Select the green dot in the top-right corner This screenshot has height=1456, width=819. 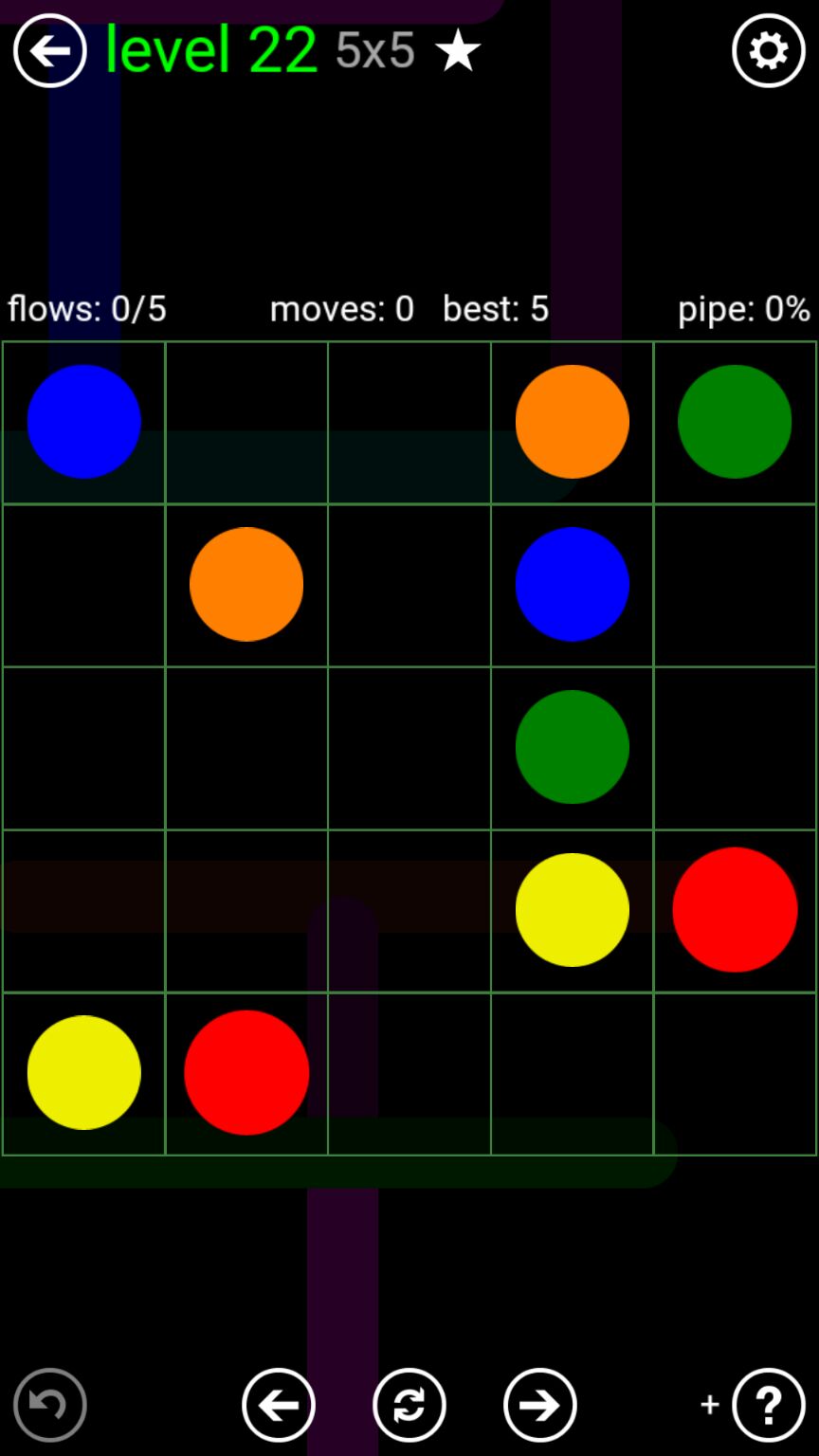click(x=735, y=422)
